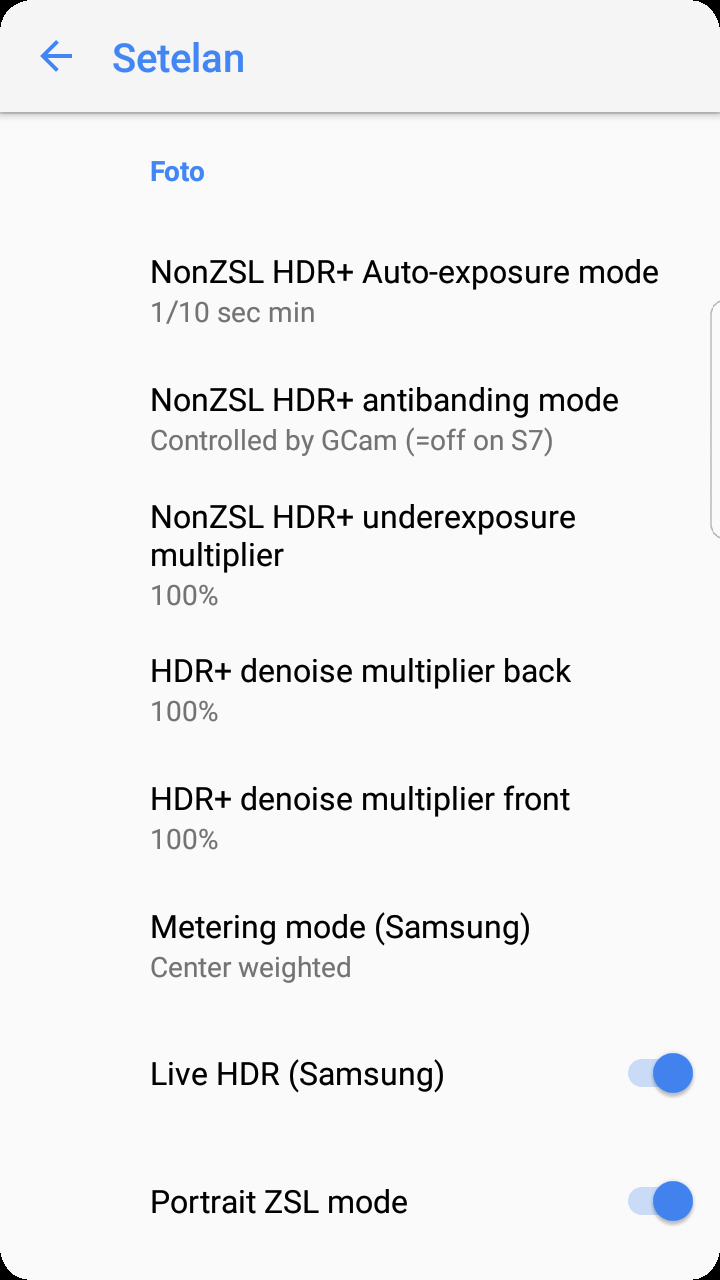Screen dimensions: 720x1280
Task: Turn off Portrait ZSL mode switch
Action: pyautogui.click(x=660, y=1202)
